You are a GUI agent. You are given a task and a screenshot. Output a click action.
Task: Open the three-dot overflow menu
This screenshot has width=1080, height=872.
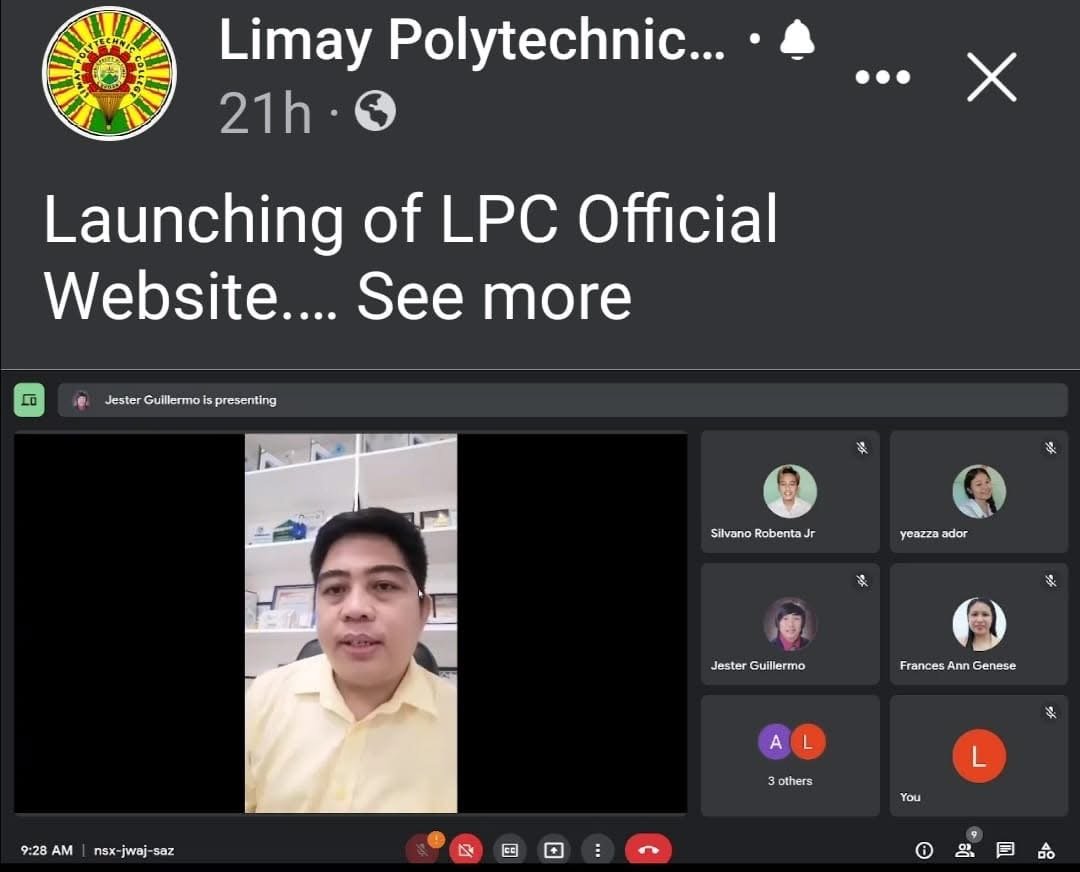click(883, 77)
